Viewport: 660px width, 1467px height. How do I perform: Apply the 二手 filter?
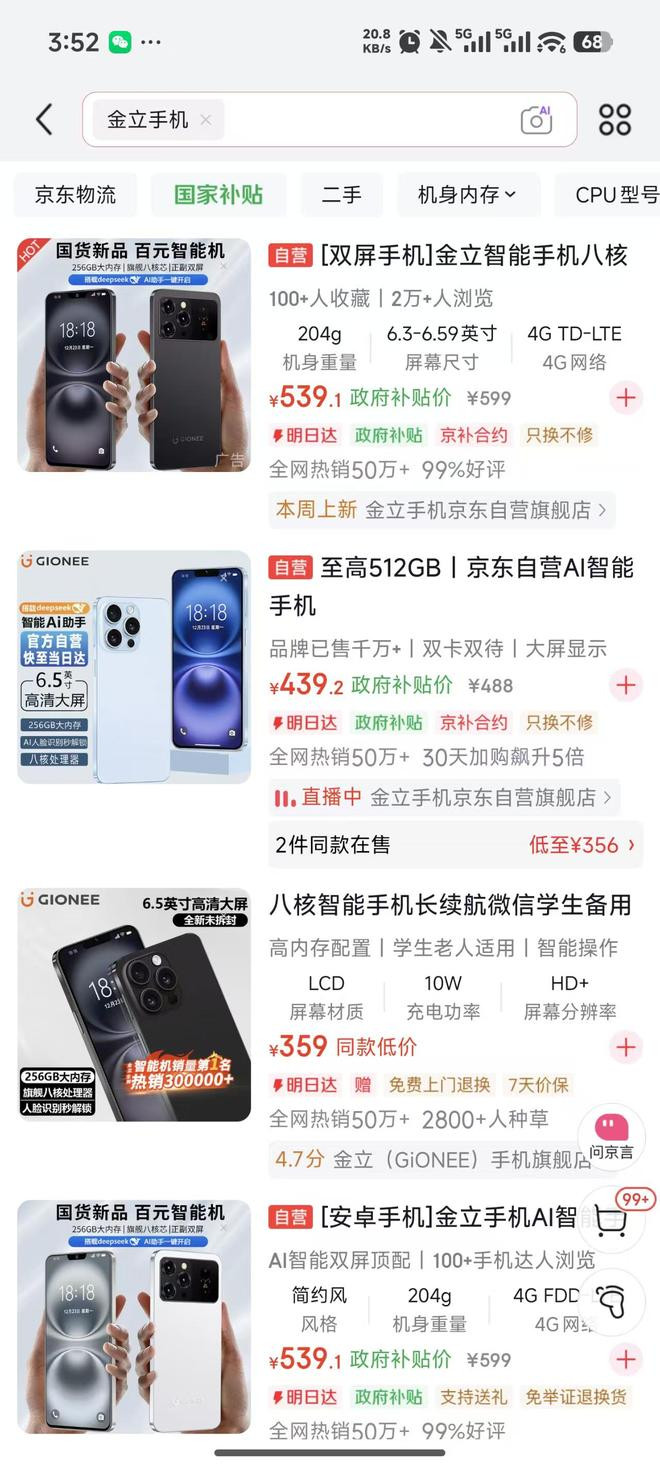(341, 195)
